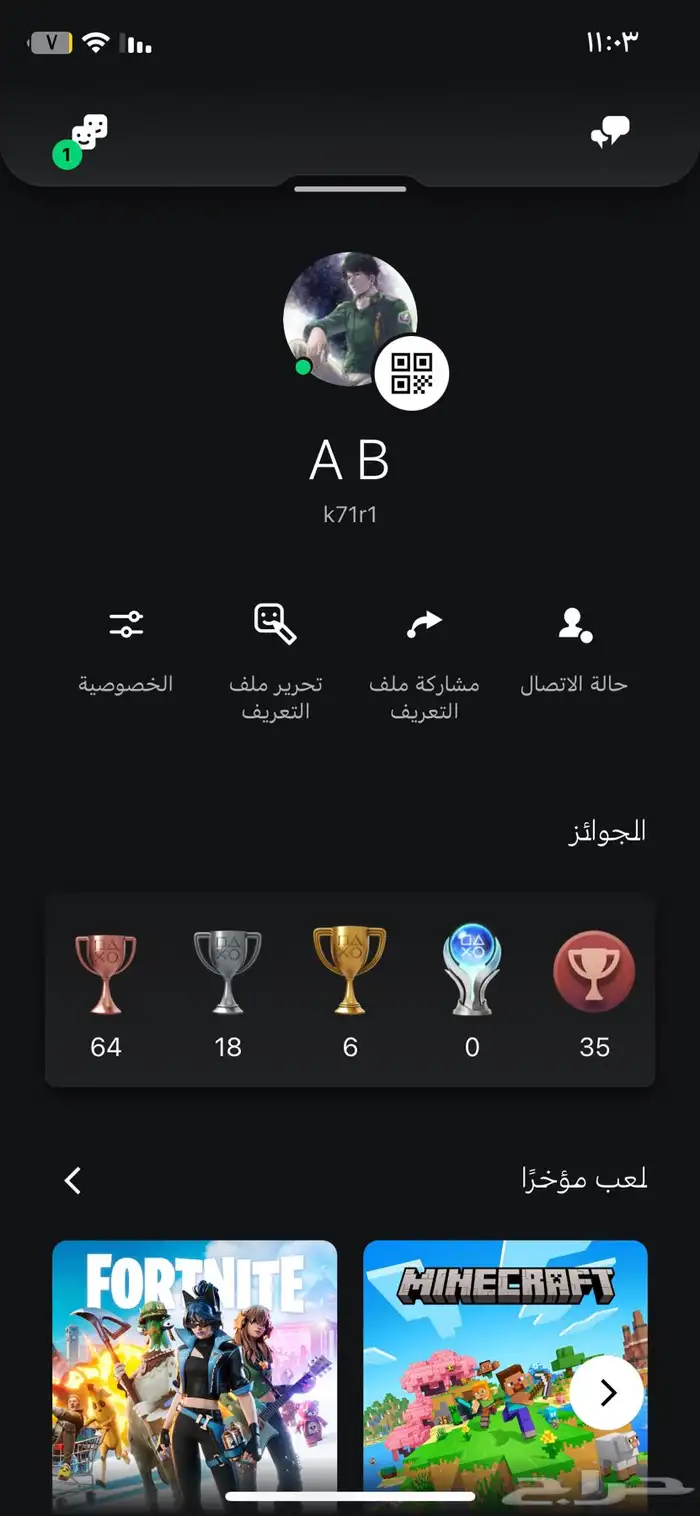Image resolution: width=700 pixels, height=1516 pixels.
Task: Tap تحرير ملف التعريف to edit profile
Action: pos(275,659)
